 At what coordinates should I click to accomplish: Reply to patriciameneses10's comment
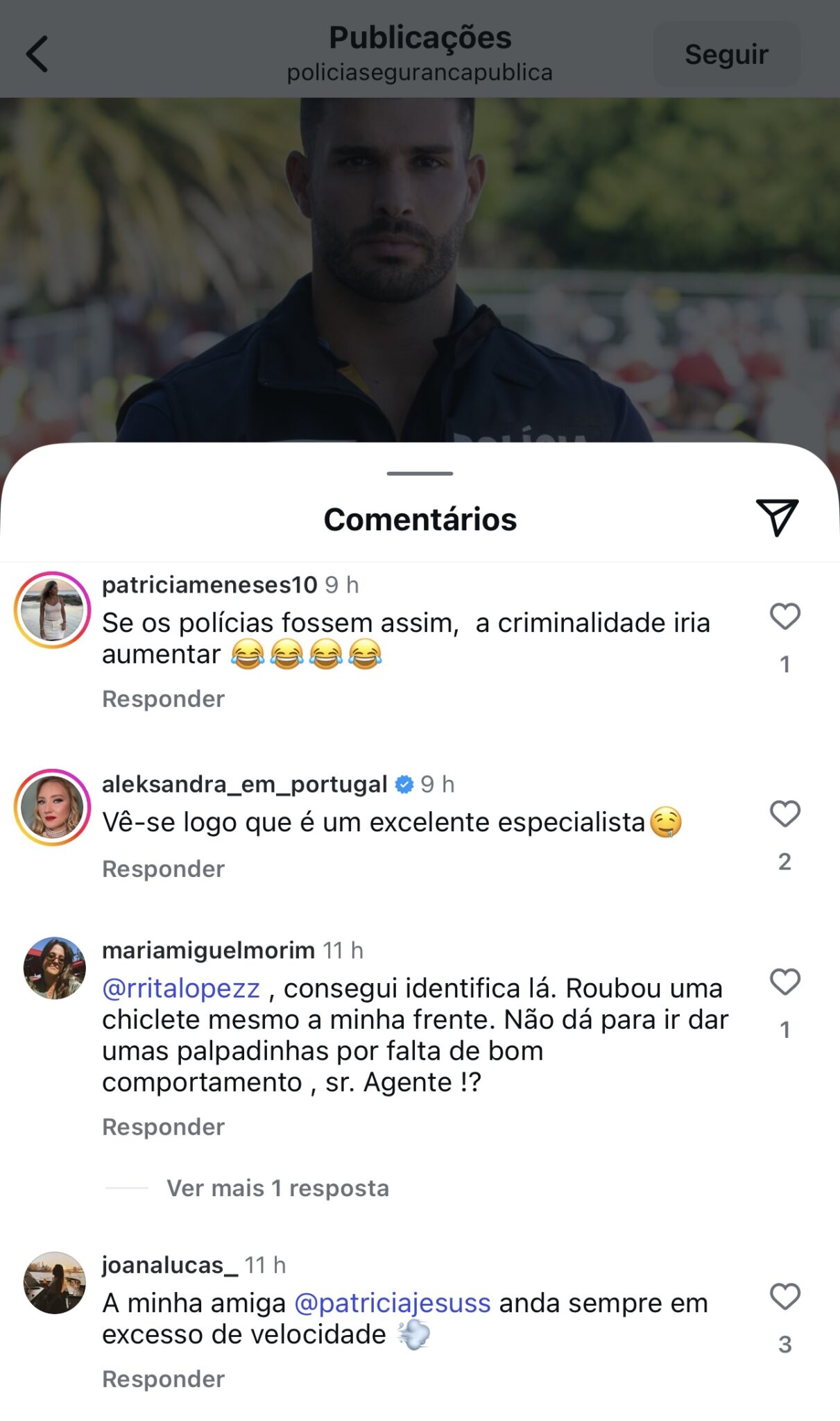[164, 699]
